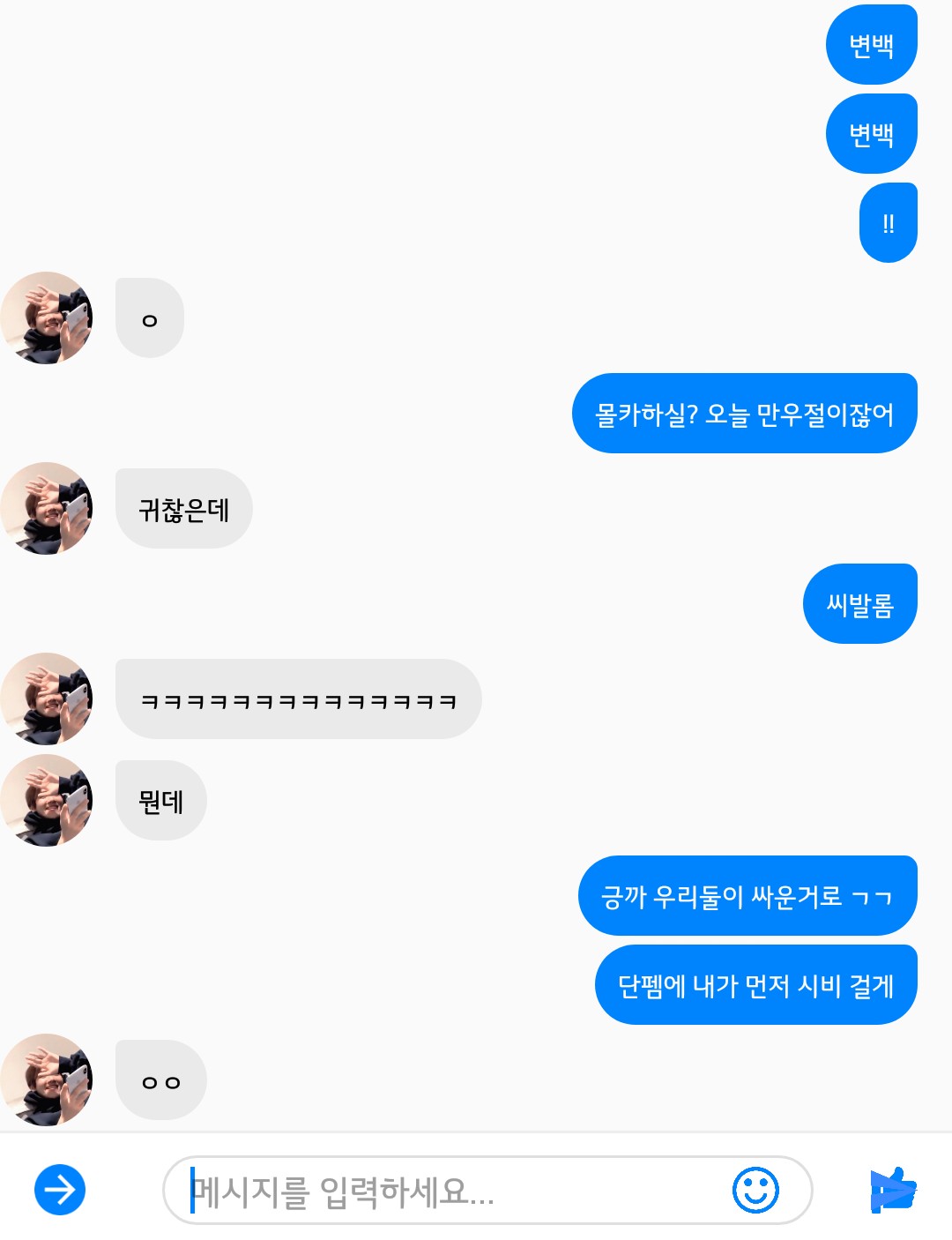Image resolution: width=952 pixels, height=1240 pixels.
Task: Tap the avatar next to the "뭔데" message
Action: [x=47, y=801]
